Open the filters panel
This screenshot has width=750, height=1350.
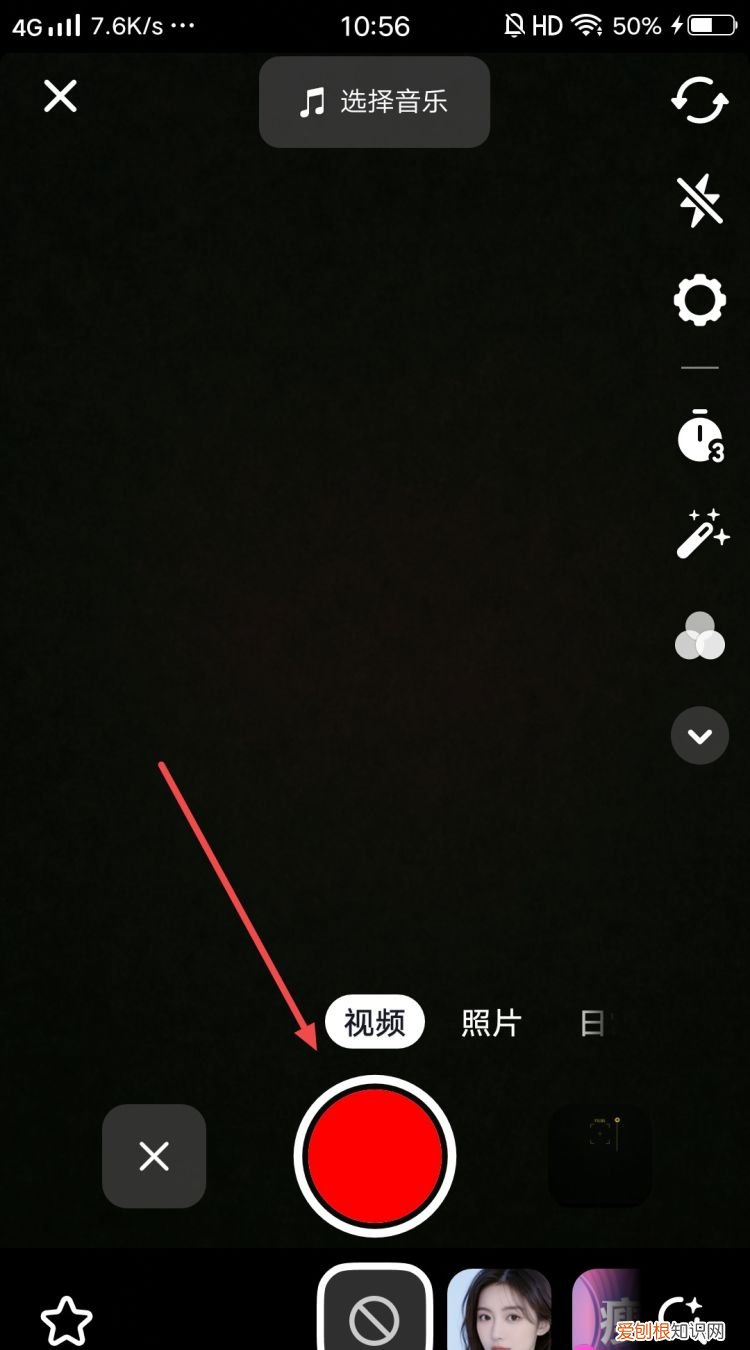coord(699,634)
